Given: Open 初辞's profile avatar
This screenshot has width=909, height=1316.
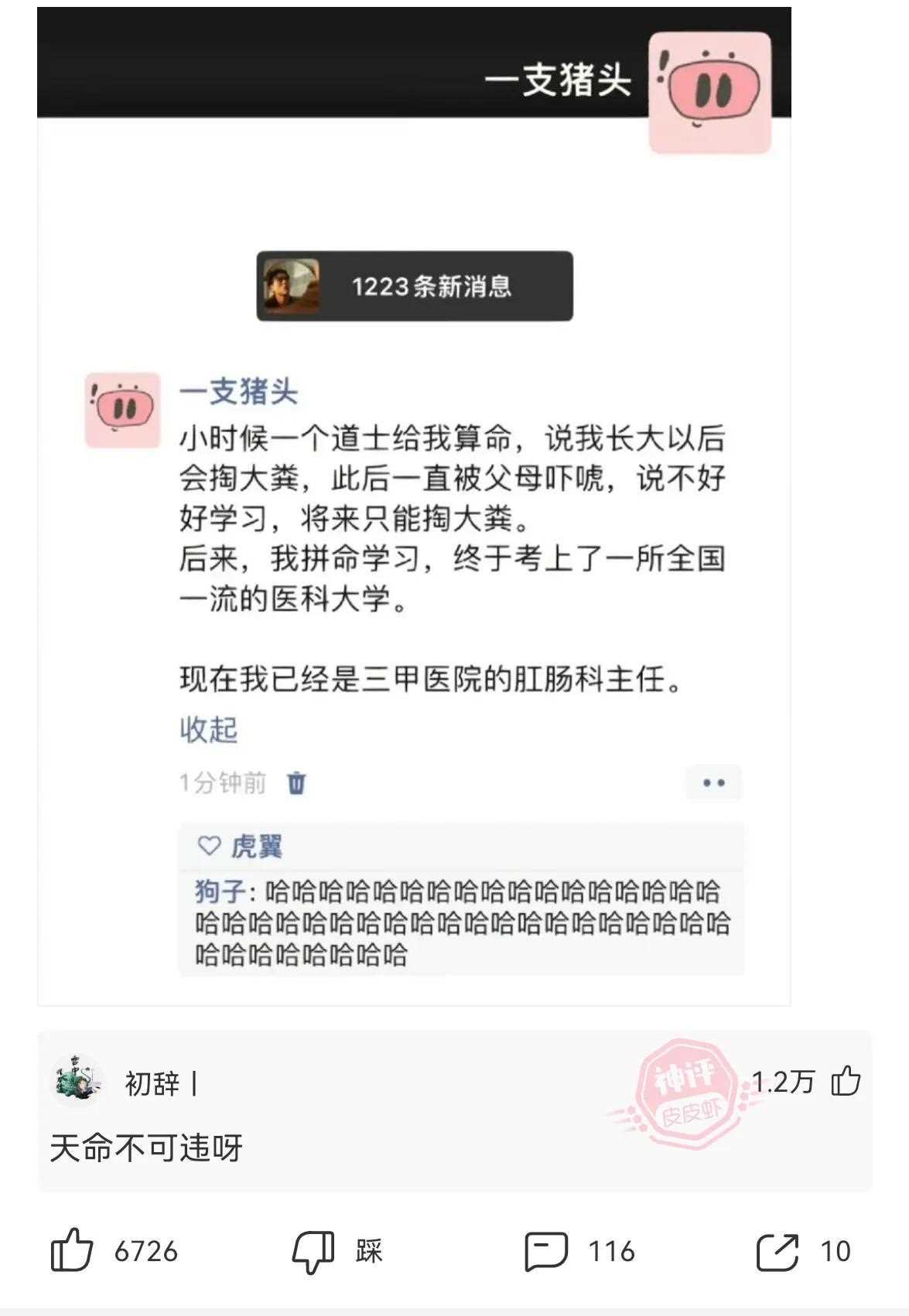Looking at the screenshot, I should [76, 1081].
